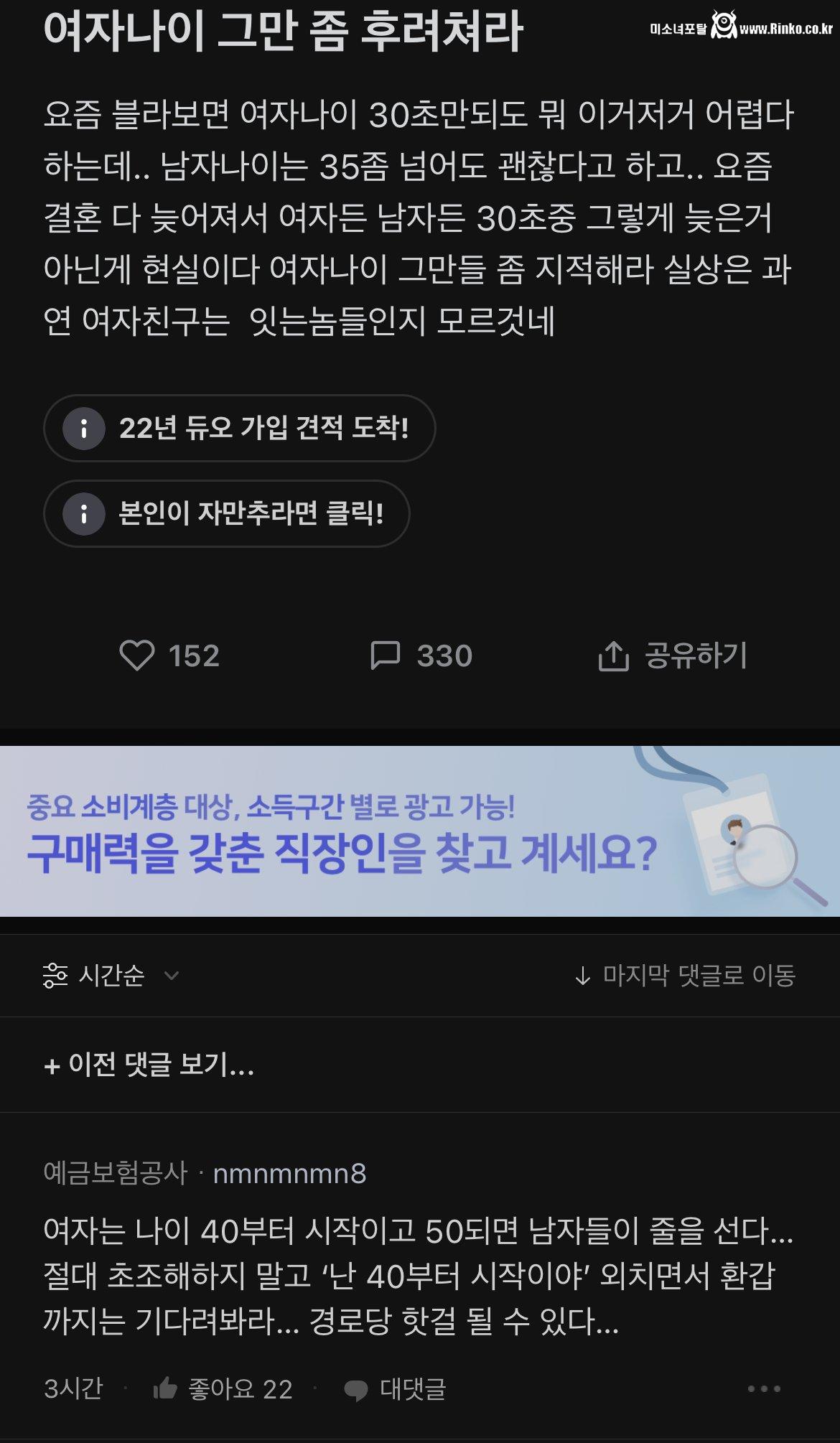Jump to last comment via 마지막 댓글로 이동

[x=685, y=976]
